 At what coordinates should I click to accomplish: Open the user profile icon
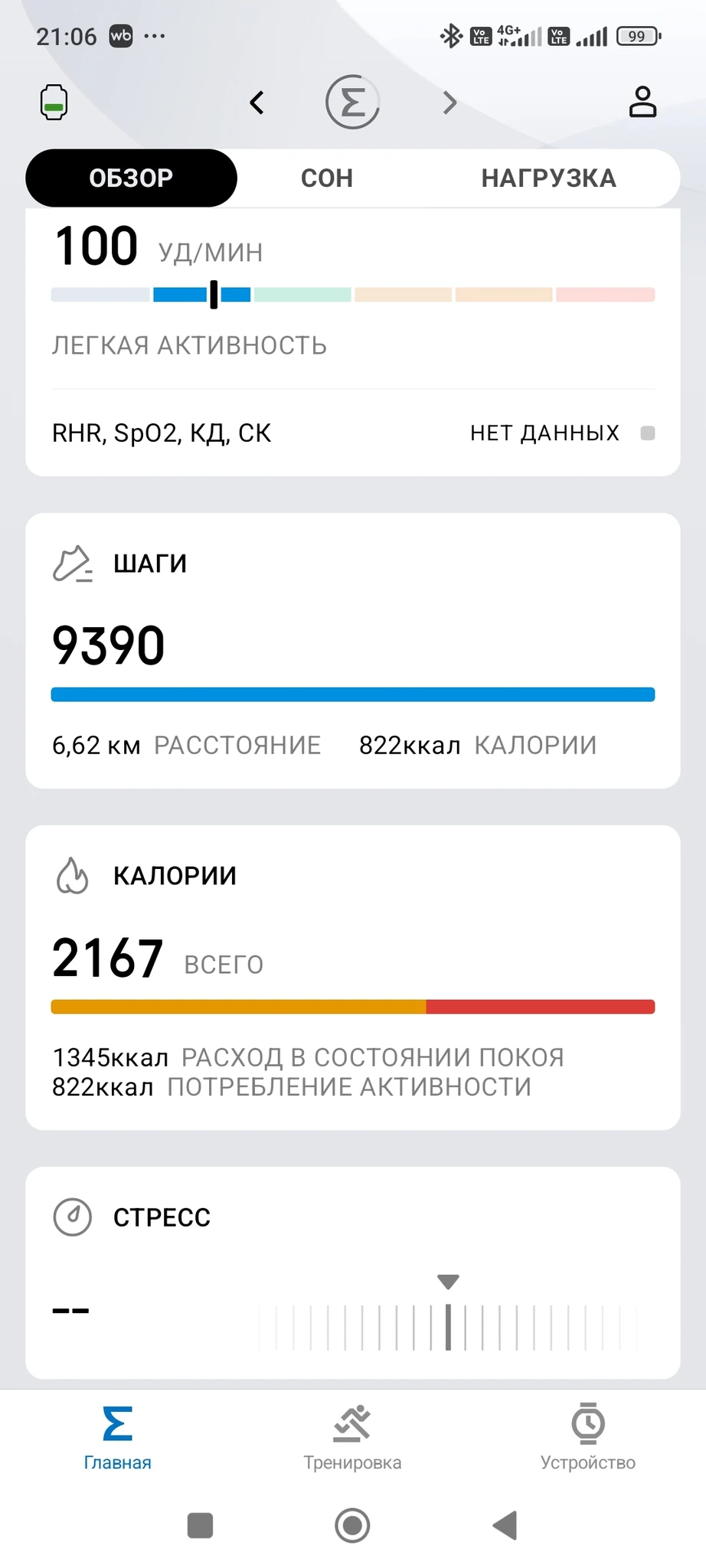[642, 102]
